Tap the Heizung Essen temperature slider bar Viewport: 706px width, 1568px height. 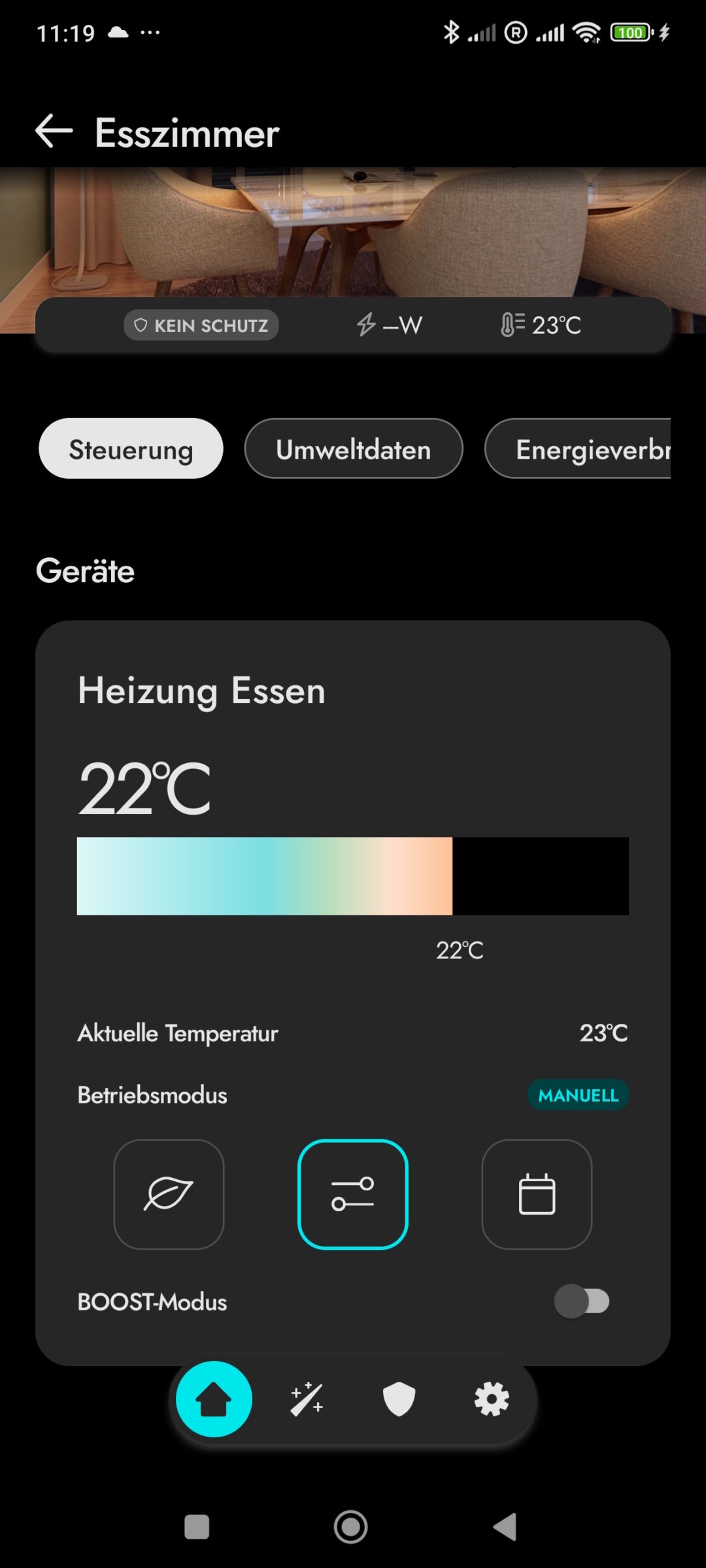point(353,875)
